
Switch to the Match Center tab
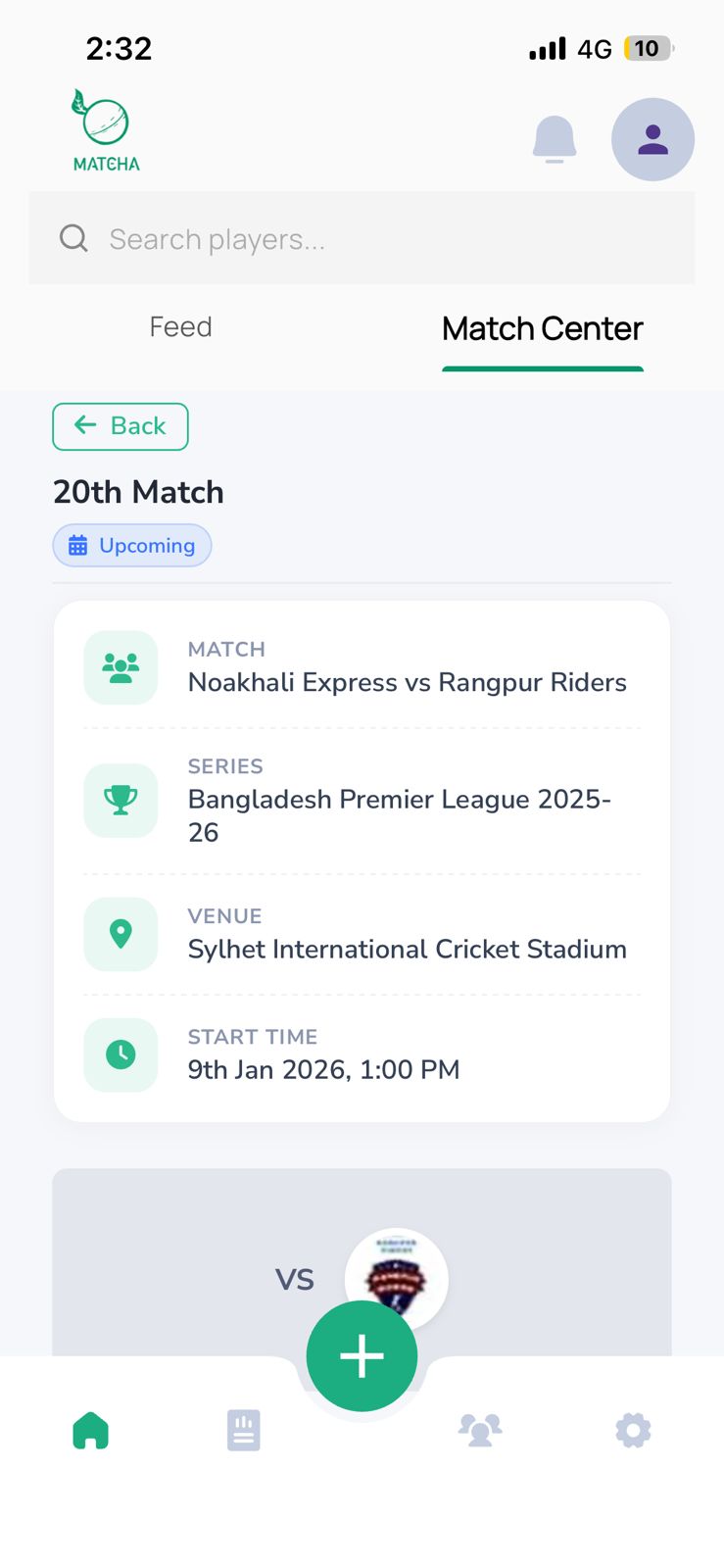(x=542, y=328)
